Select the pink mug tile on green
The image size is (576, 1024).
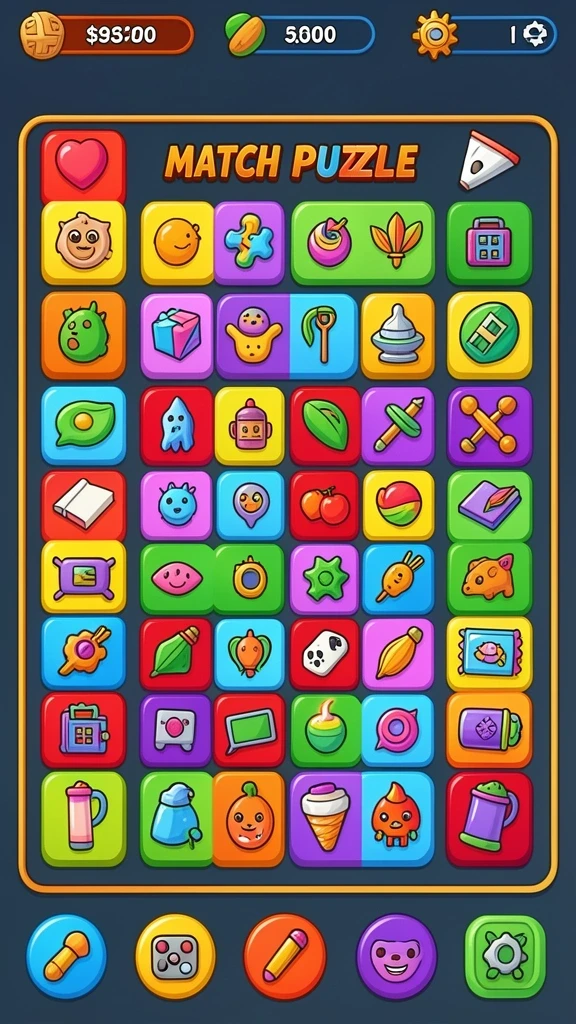click(x=84, y=819)
